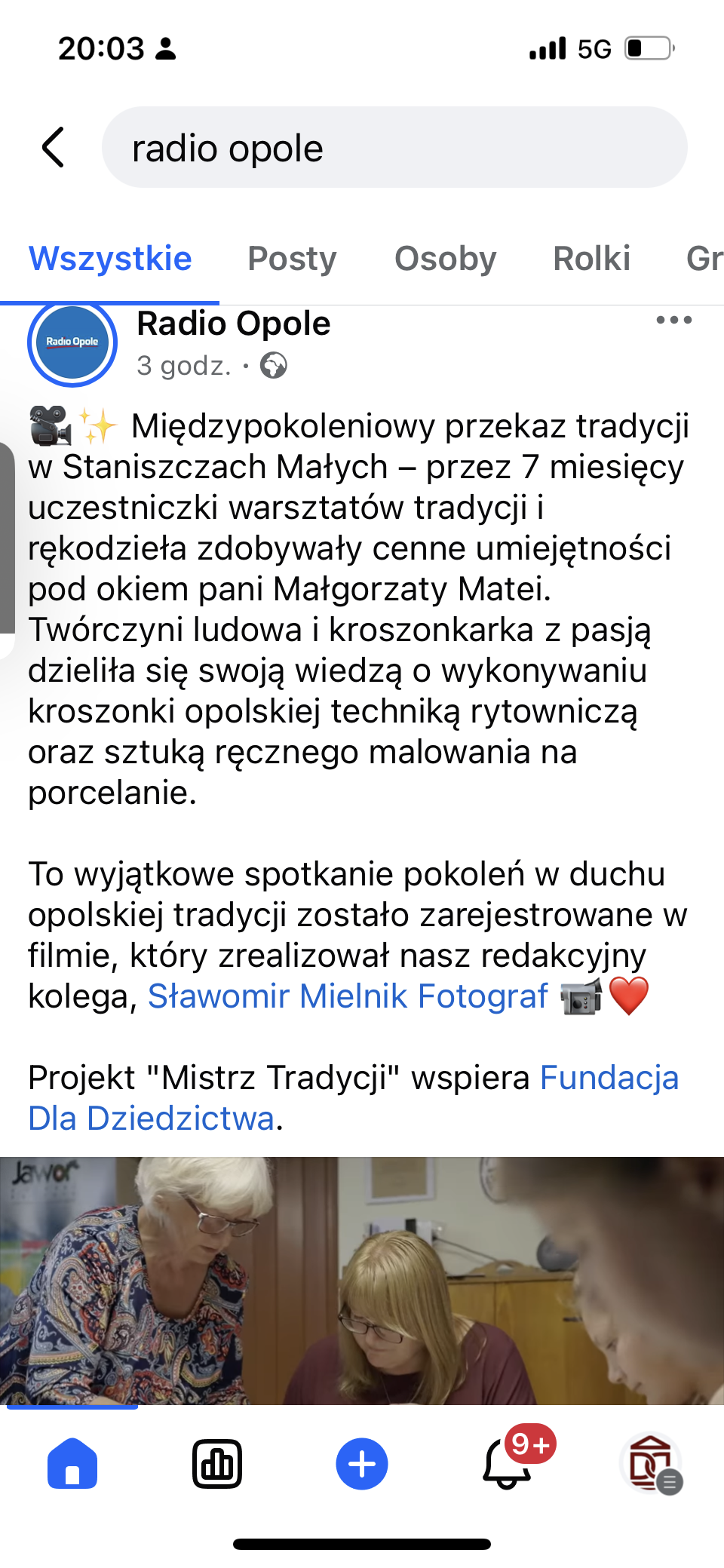Play the post's video thumbnail
This screenshot has width=724, height=1568.
[x=362, y=1281]
